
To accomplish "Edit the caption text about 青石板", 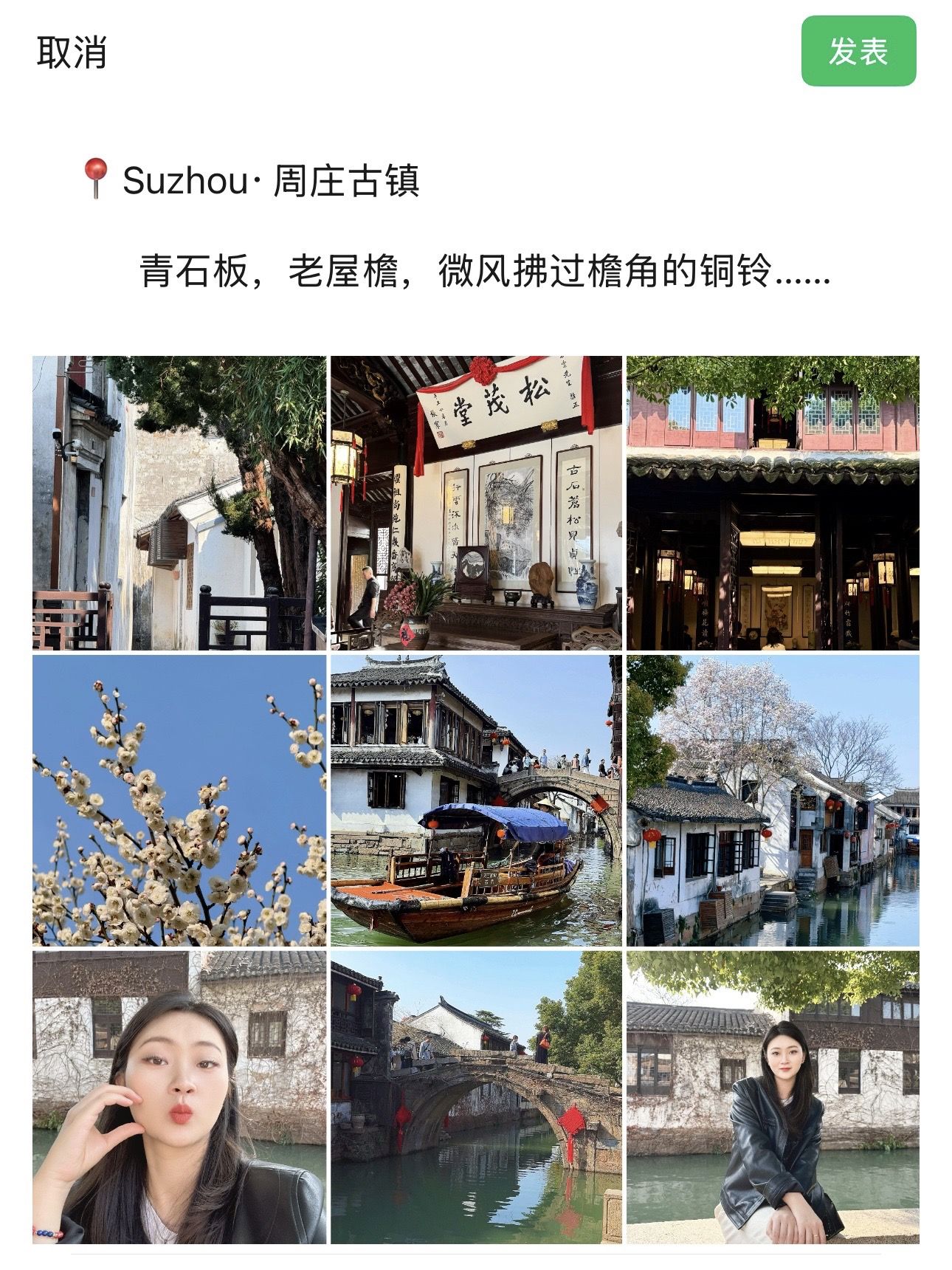I will coord(485,271).
